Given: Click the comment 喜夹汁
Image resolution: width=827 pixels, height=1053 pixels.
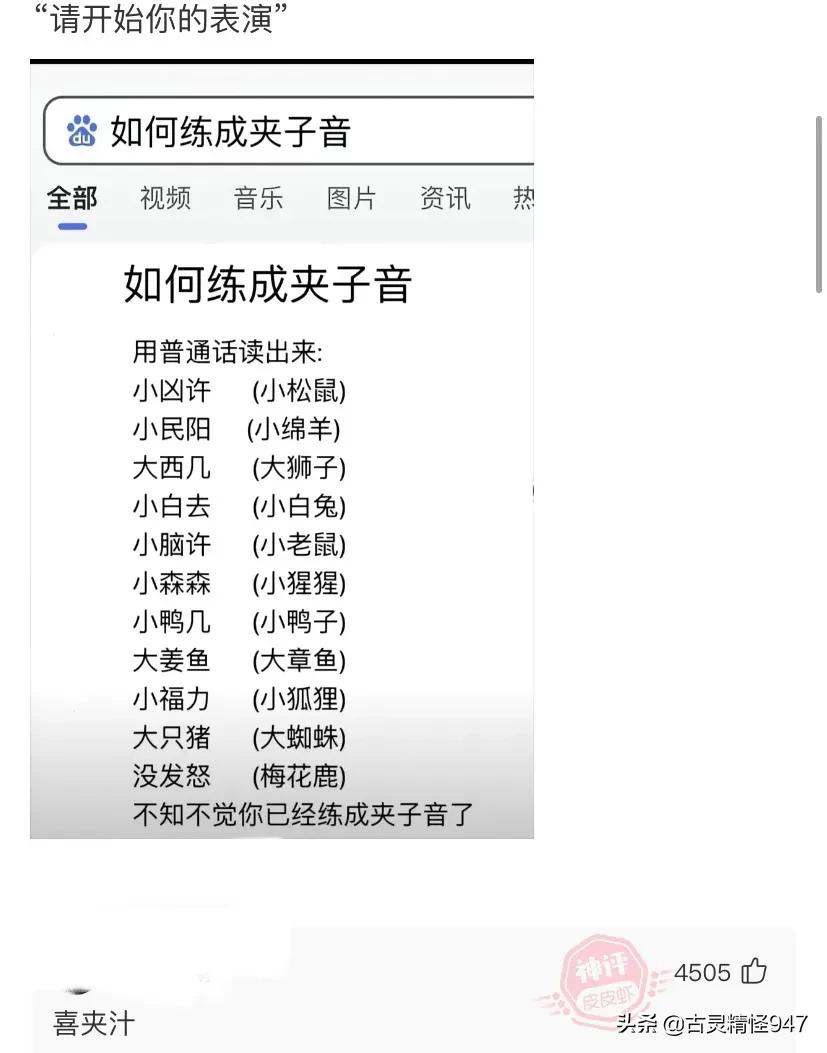Looking at the screenshot, I should point(92,1023).
